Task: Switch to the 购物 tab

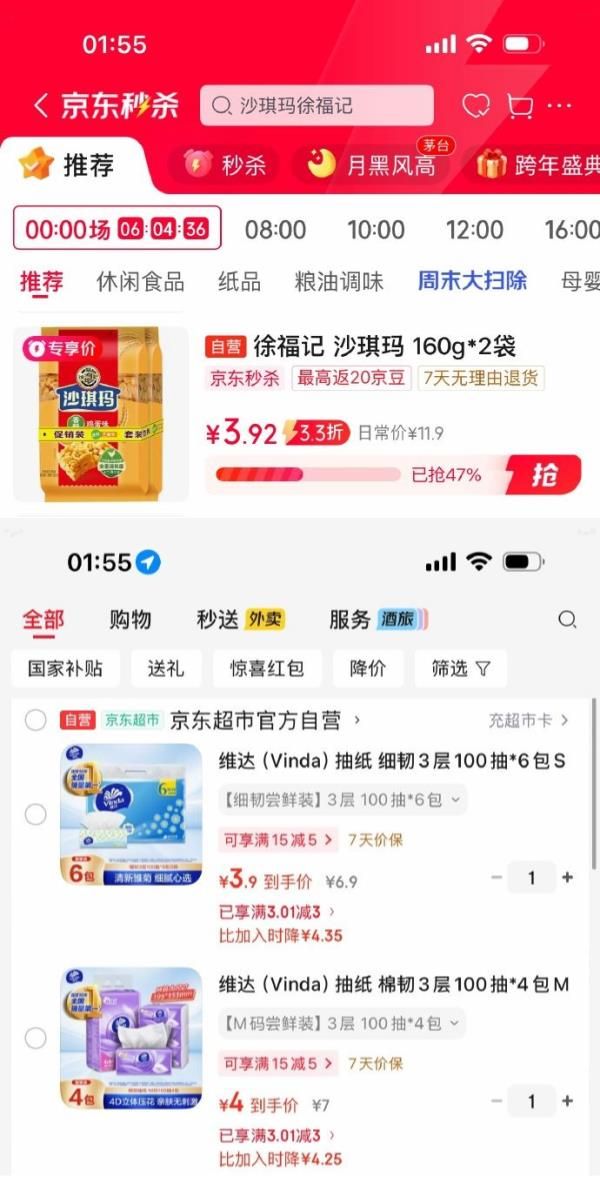Action: [130, 620]
